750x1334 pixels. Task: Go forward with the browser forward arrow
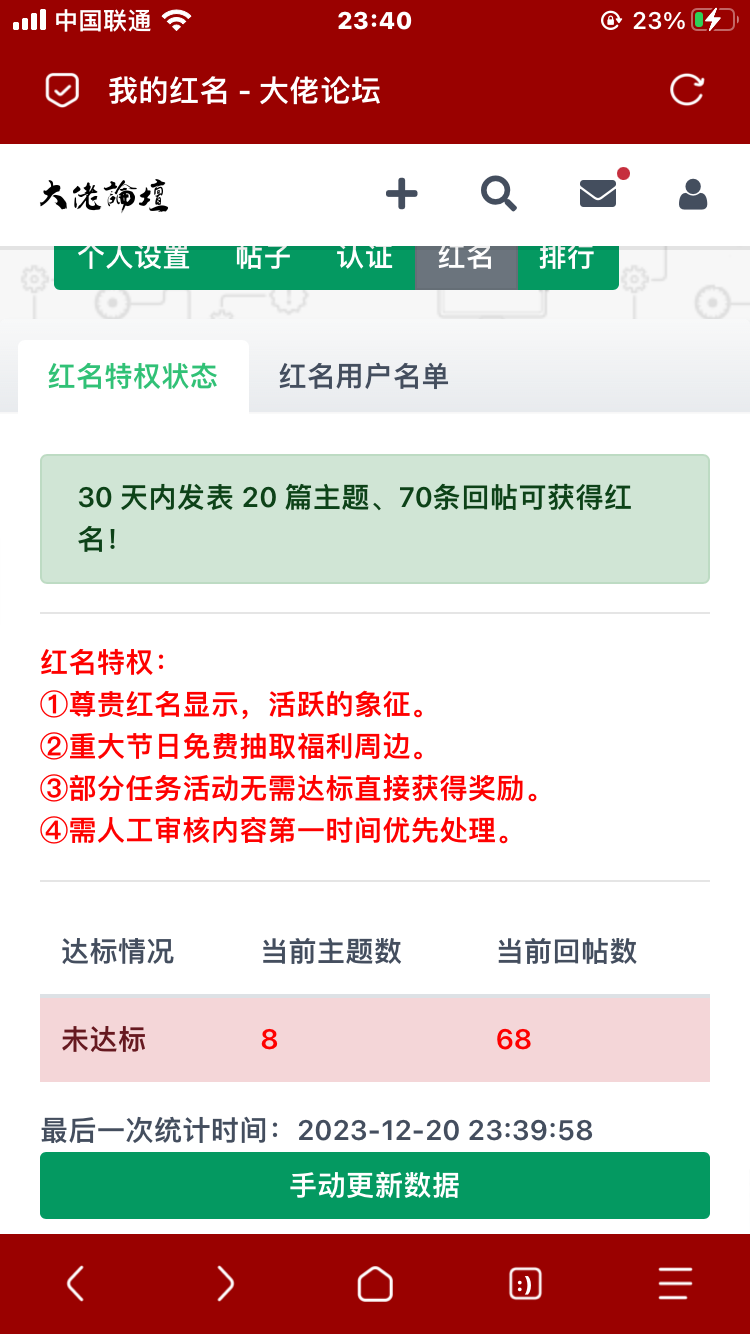coord(225,1283)
